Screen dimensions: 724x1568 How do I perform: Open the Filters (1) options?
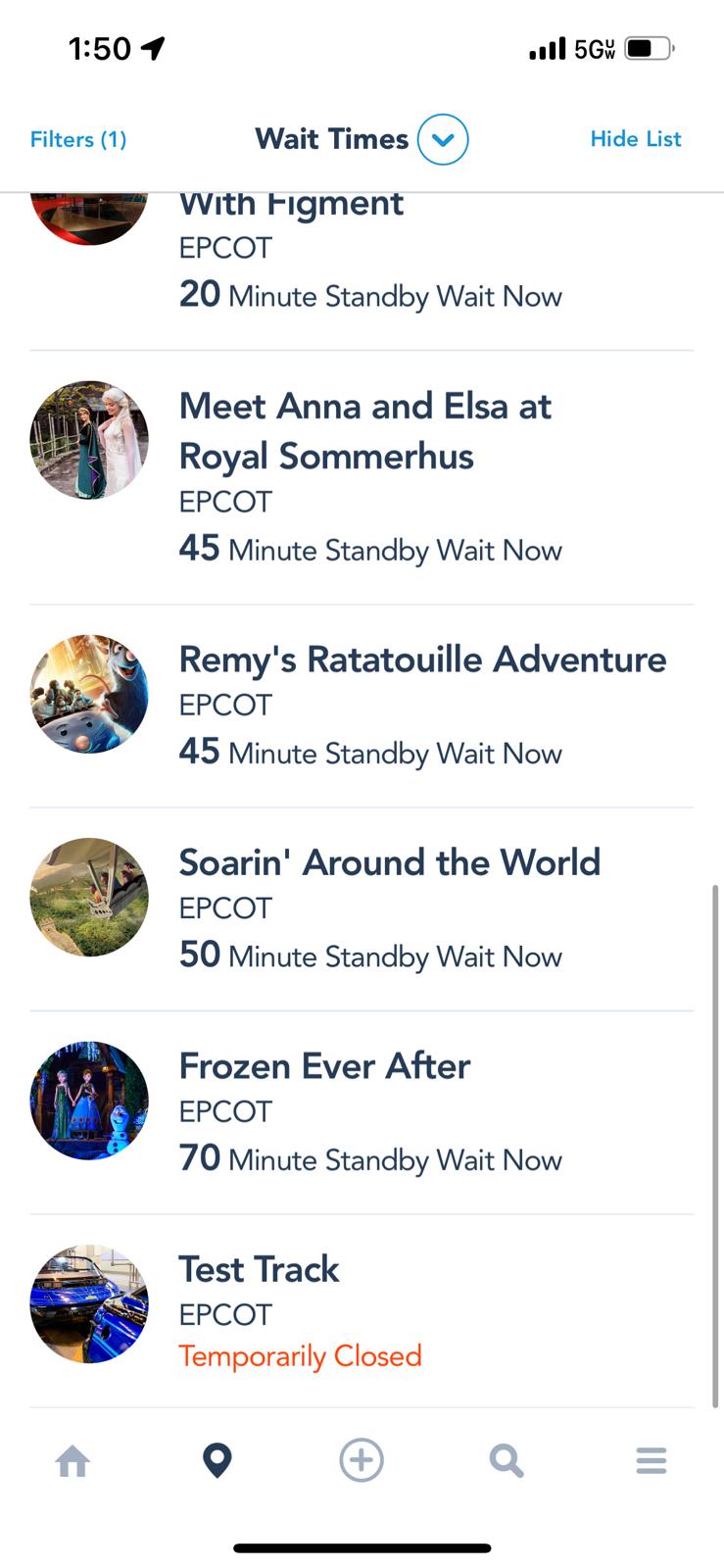[x=78, y=139]
